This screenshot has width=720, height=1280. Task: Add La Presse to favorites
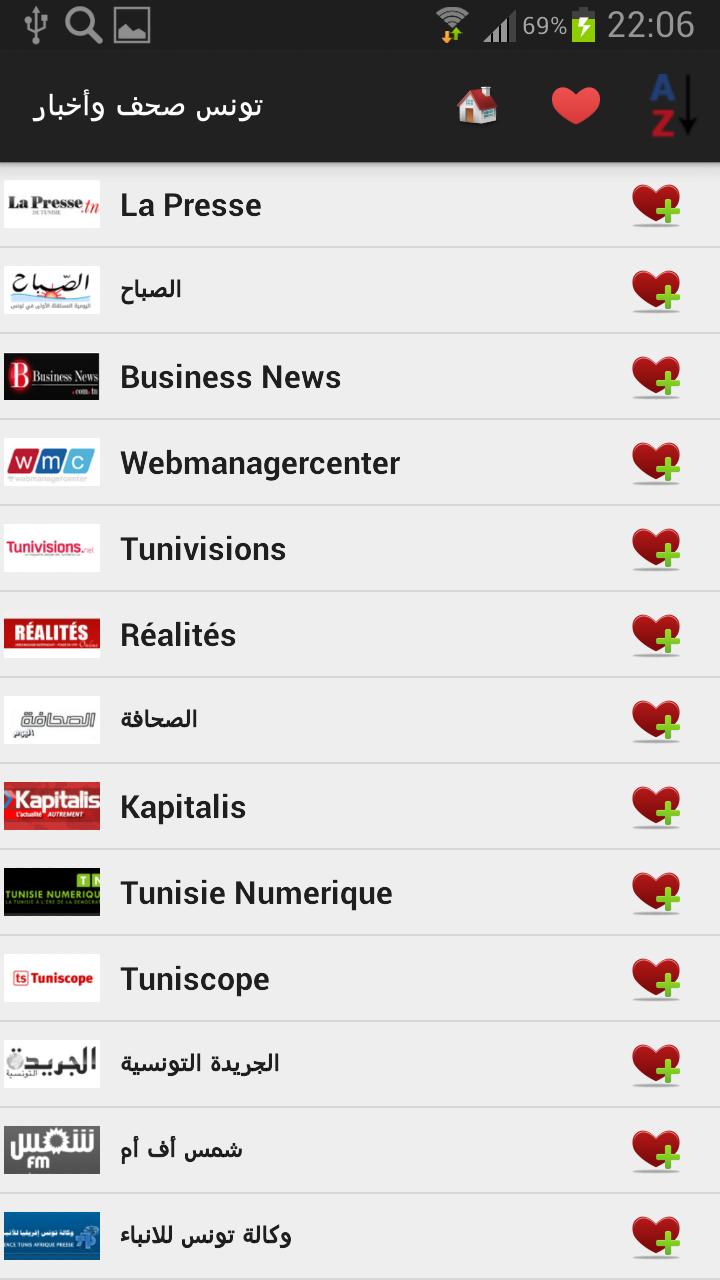[x=657, y=204]
